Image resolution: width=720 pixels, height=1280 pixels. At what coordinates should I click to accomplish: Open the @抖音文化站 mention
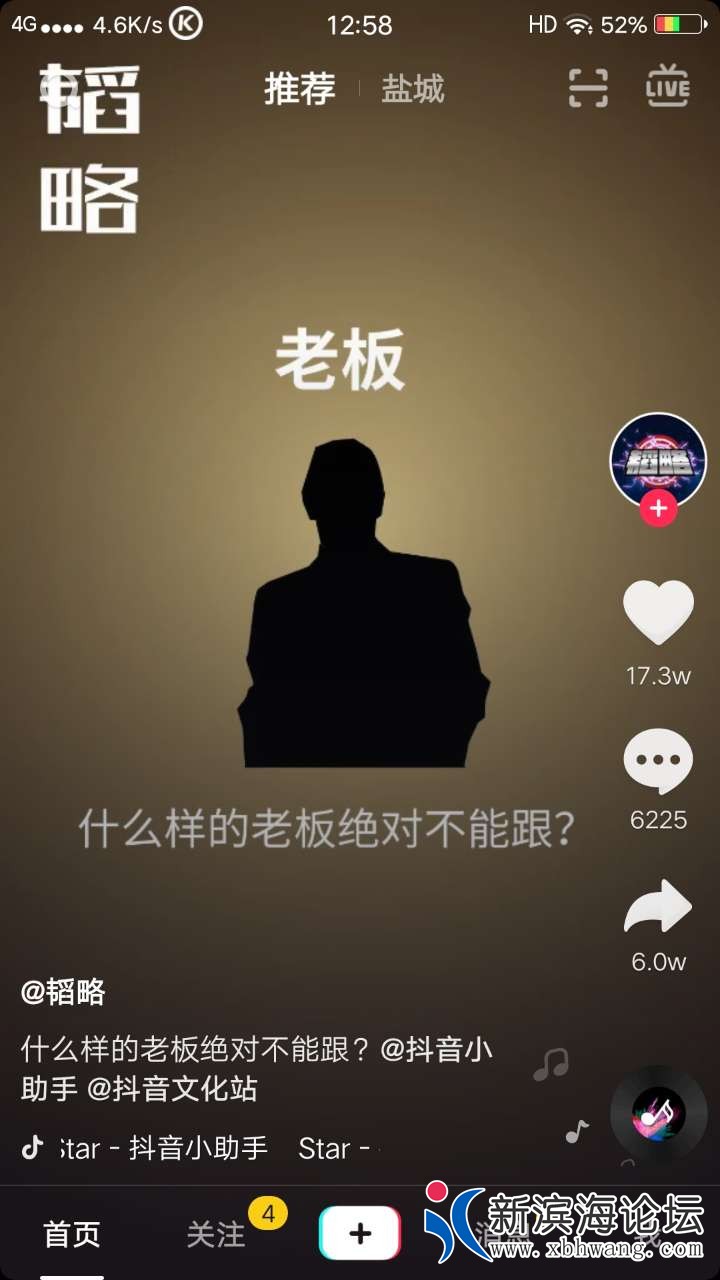tap(172, 1088)
